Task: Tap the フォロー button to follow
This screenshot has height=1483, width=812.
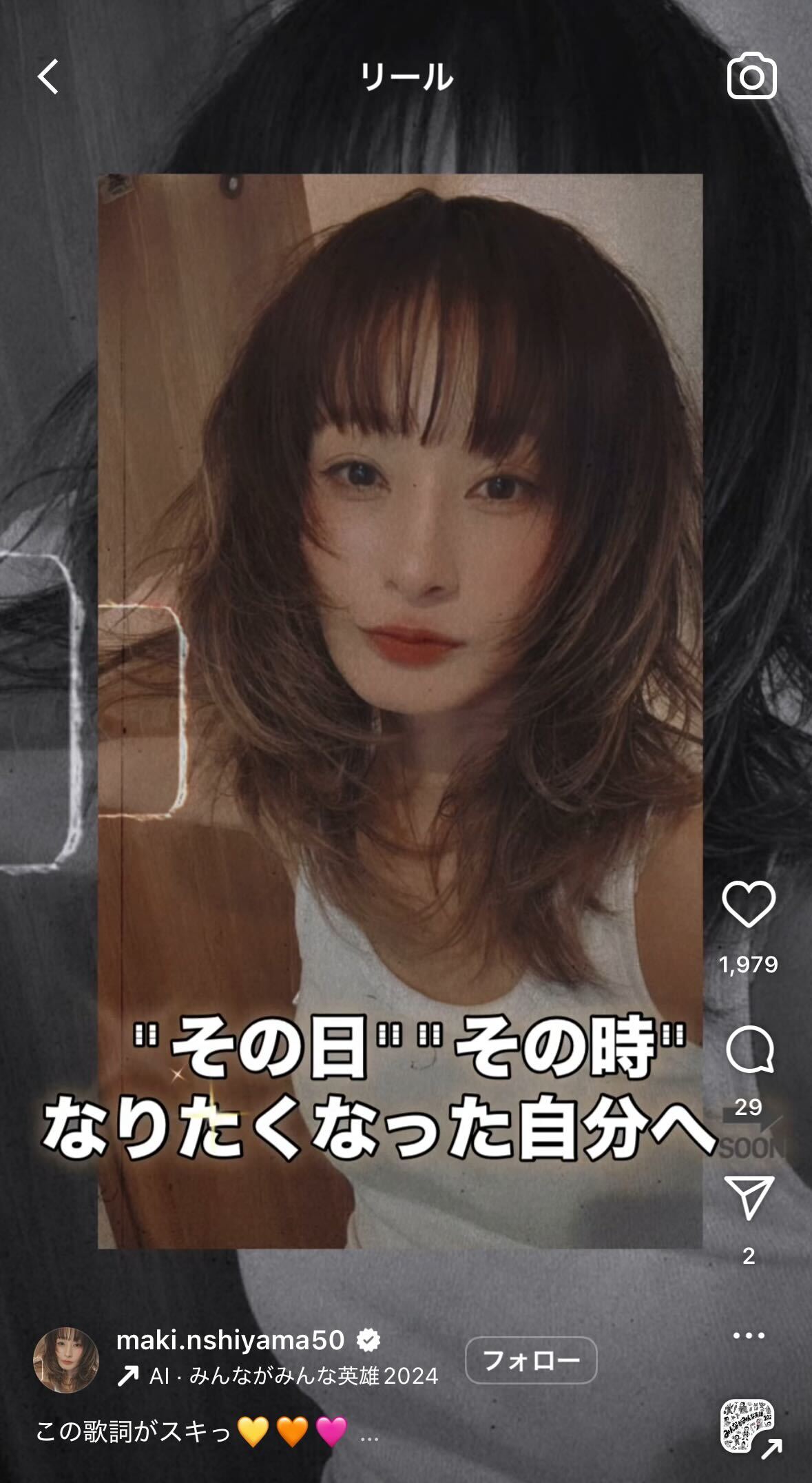Action: [530, 1360]
